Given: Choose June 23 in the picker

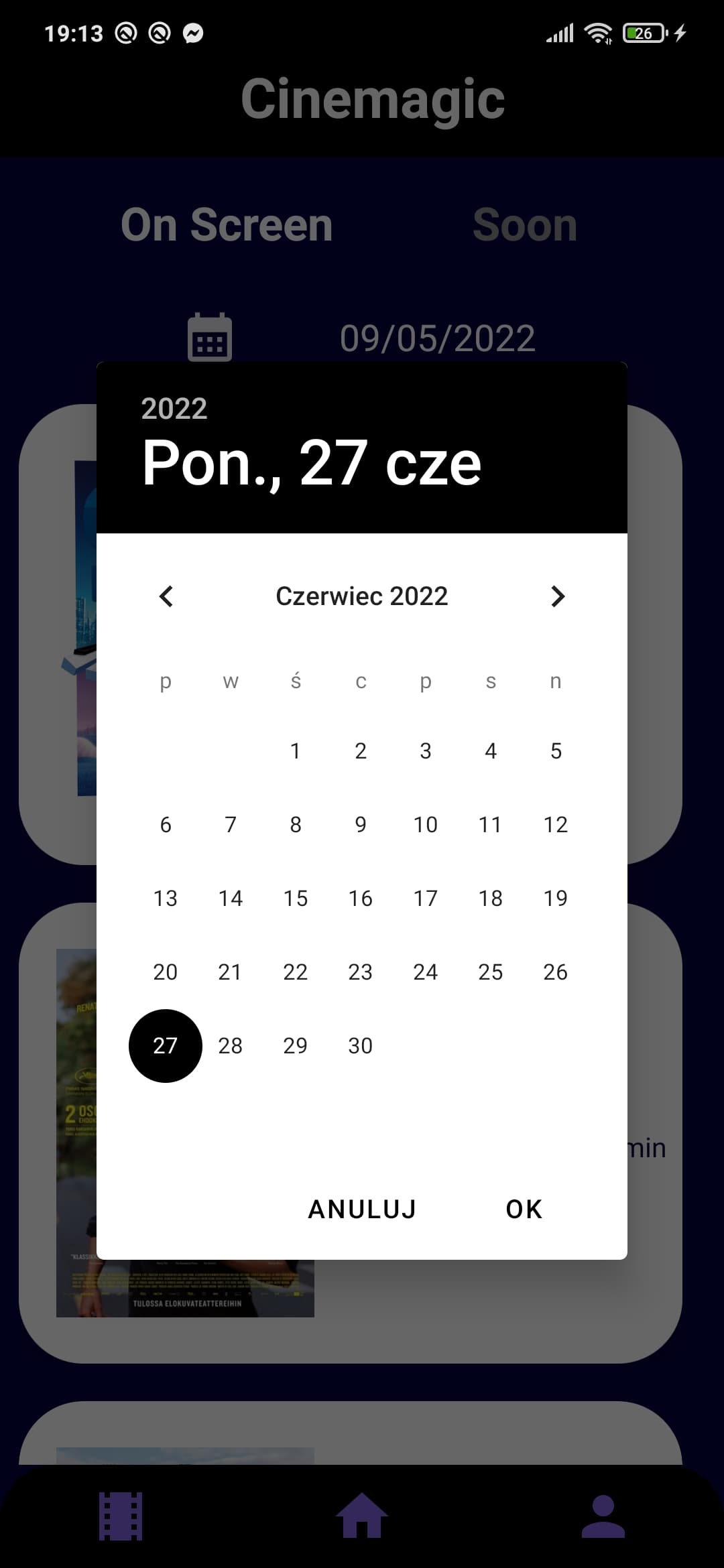Looking at the screenshot, I should tap(360, 972).
